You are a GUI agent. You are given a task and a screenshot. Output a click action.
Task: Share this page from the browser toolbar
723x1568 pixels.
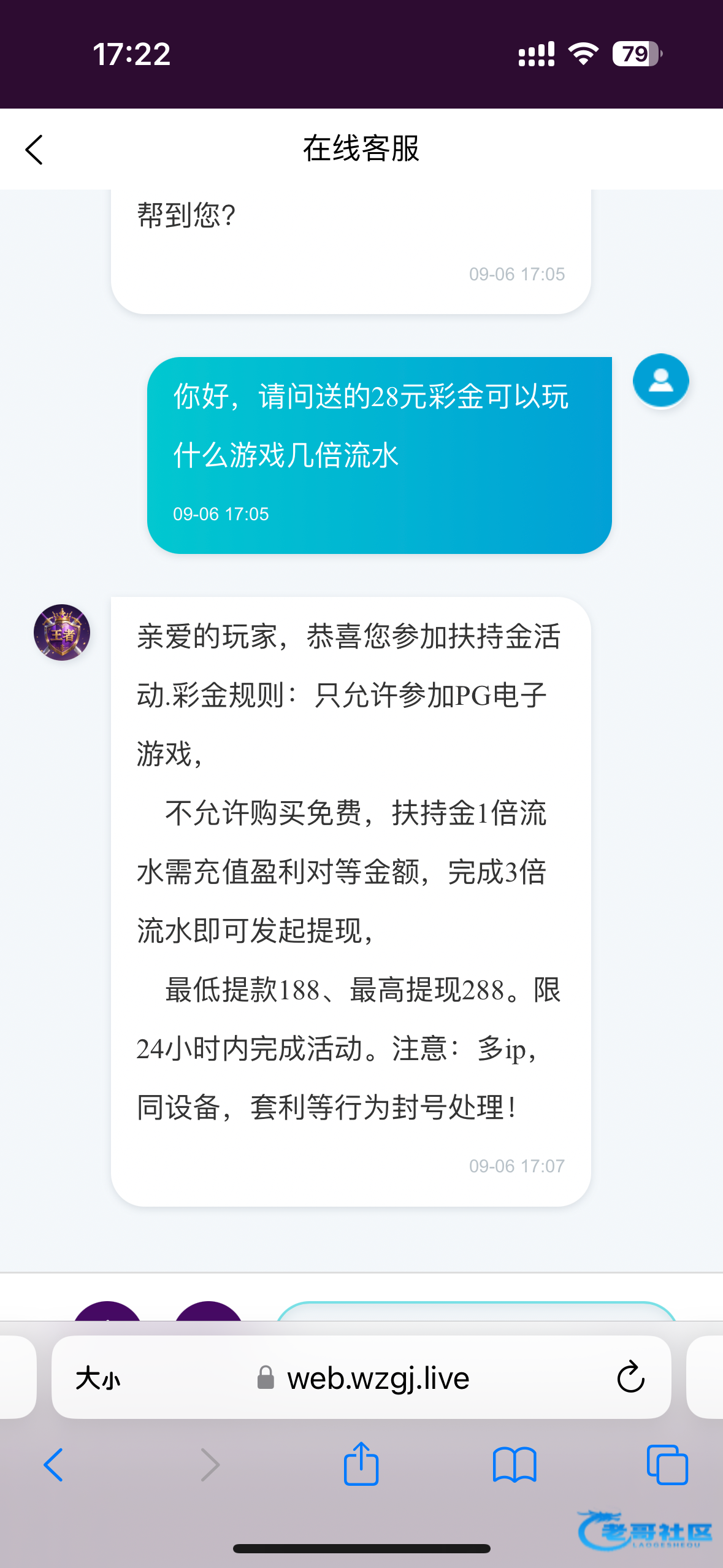(361, 1464)
